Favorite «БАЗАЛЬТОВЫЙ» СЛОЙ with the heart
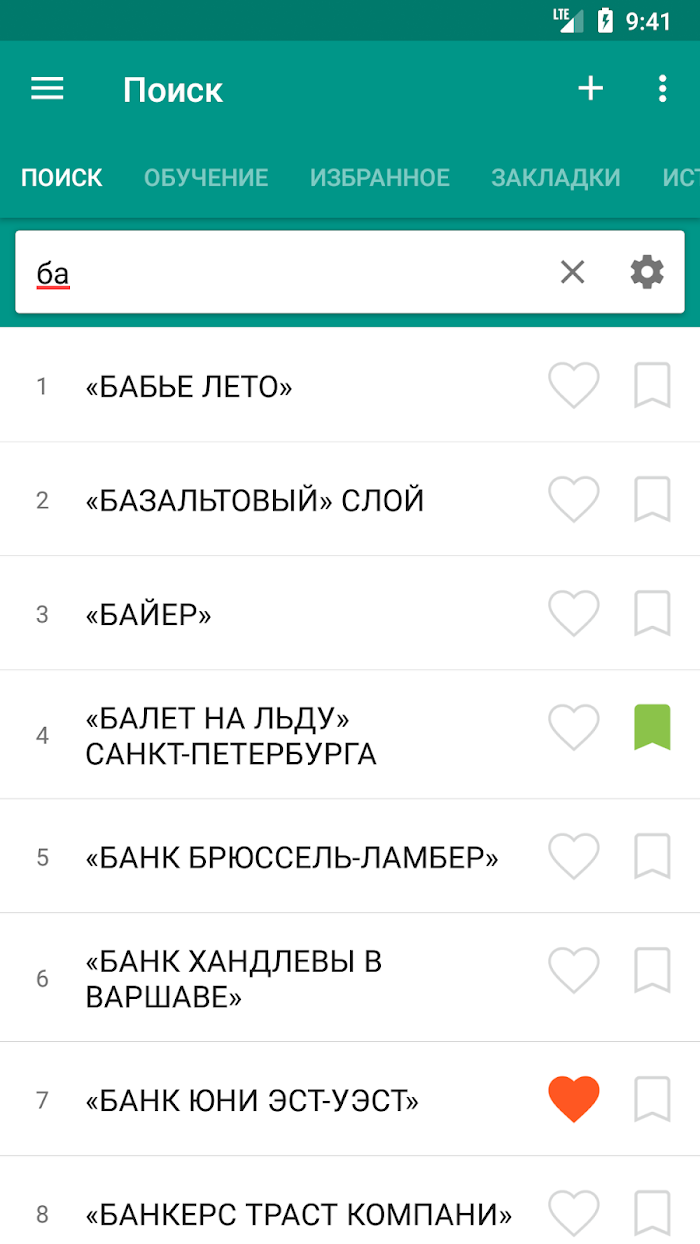The image size is (700, 1244). tap(574, 499)
